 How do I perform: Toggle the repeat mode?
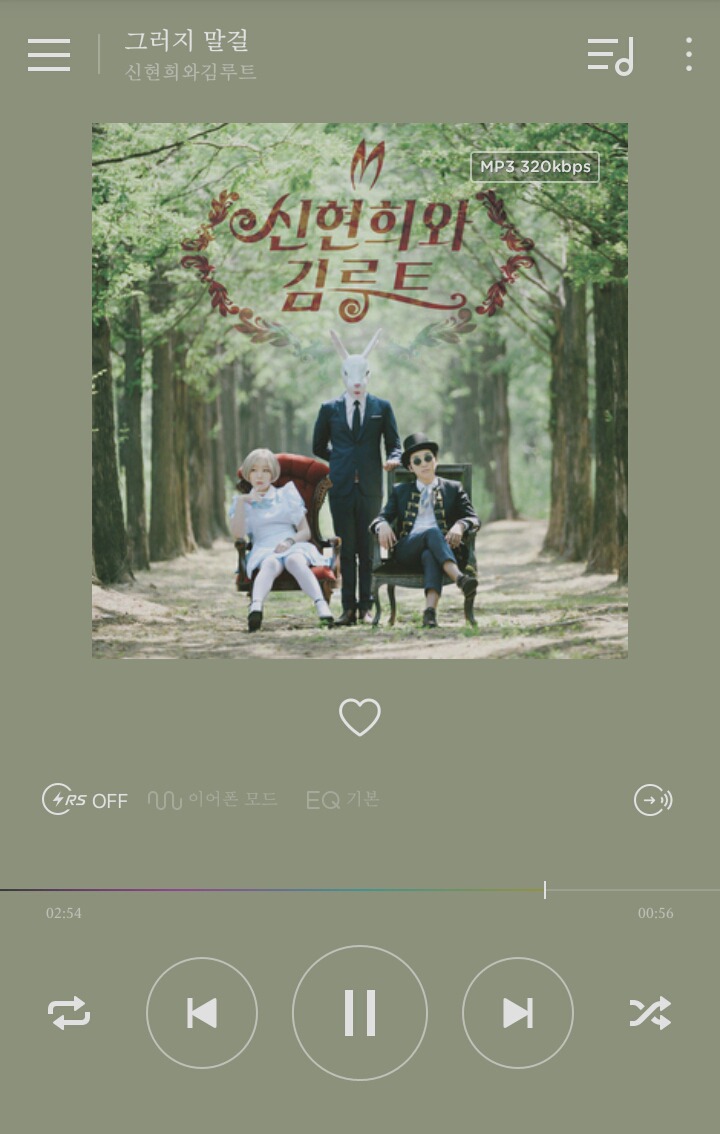pyautogui.click(x=69, y=1013)
